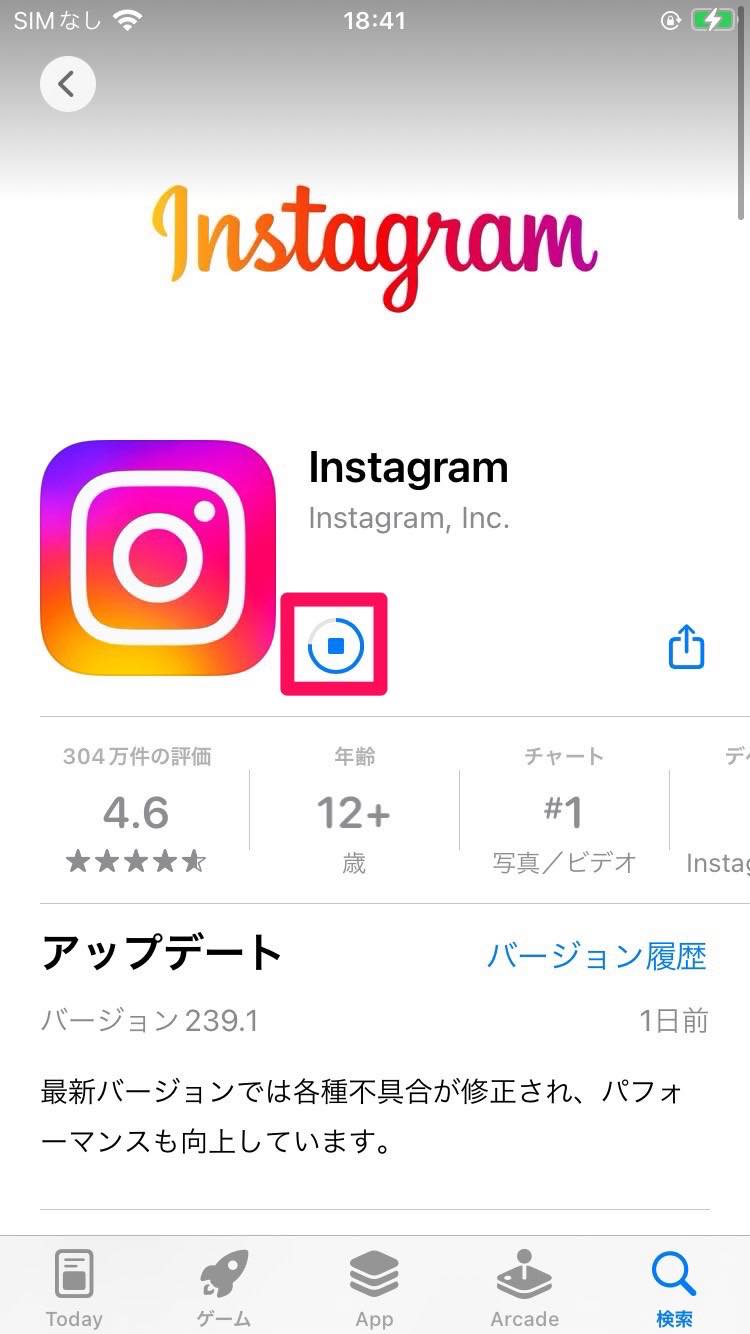The image size is (750, 1334).
Task: Tap the star rating row
Action: (136, 860)
